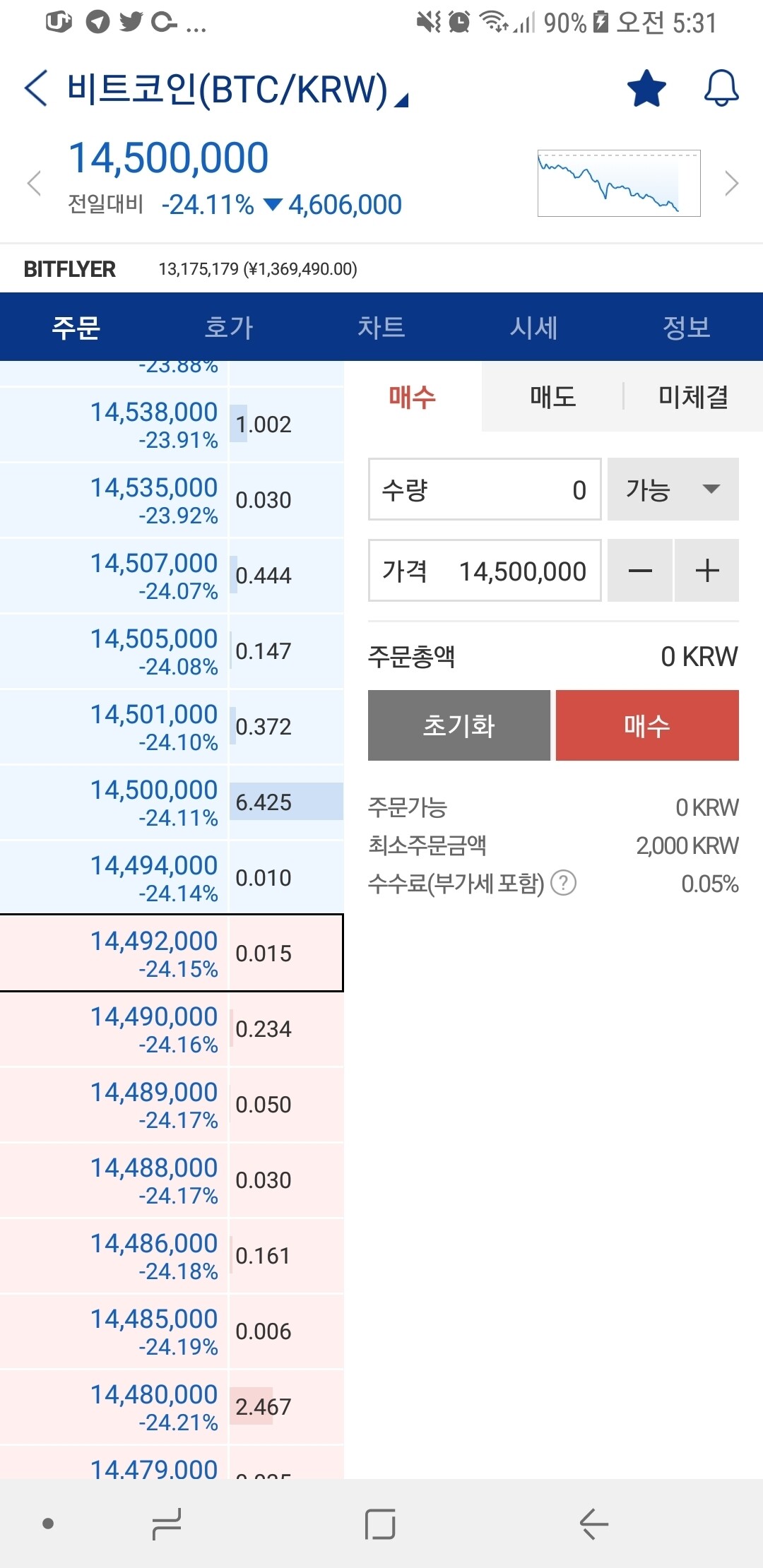Screen dimensions: 763x1568
Task: Decrease price using the minus stepper
Action: coord(640,571)
